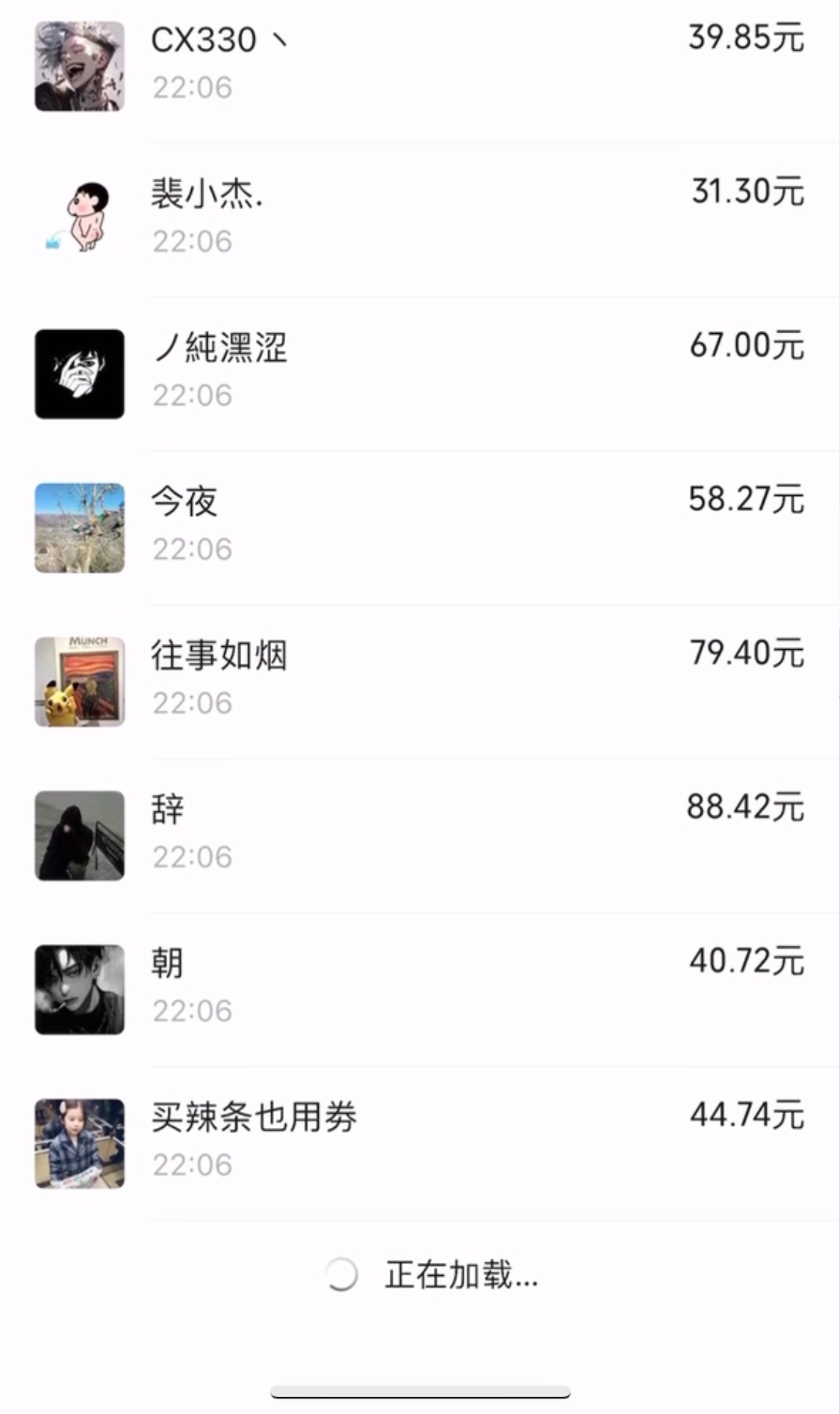
Task: Open ノ純漂涩's 67.00元 record
Action: (x=418, y=373)
